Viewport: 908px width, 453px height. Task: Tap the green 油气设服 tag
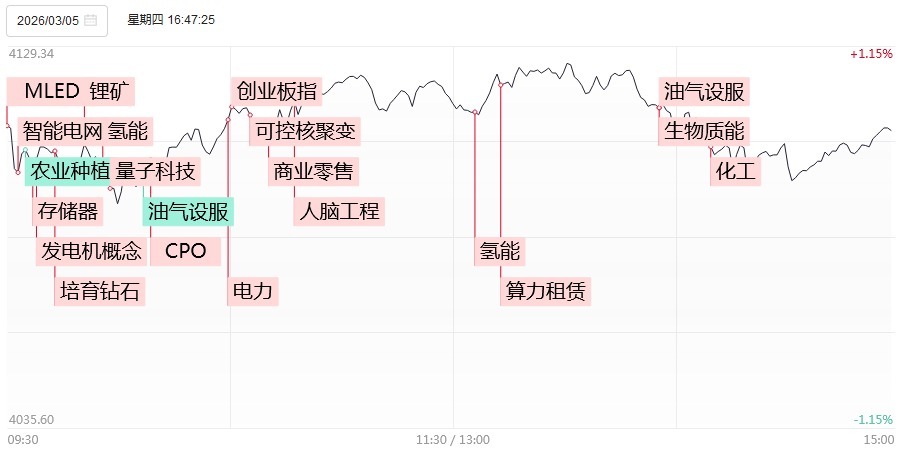pyautogui.click(x=189, y=211)
